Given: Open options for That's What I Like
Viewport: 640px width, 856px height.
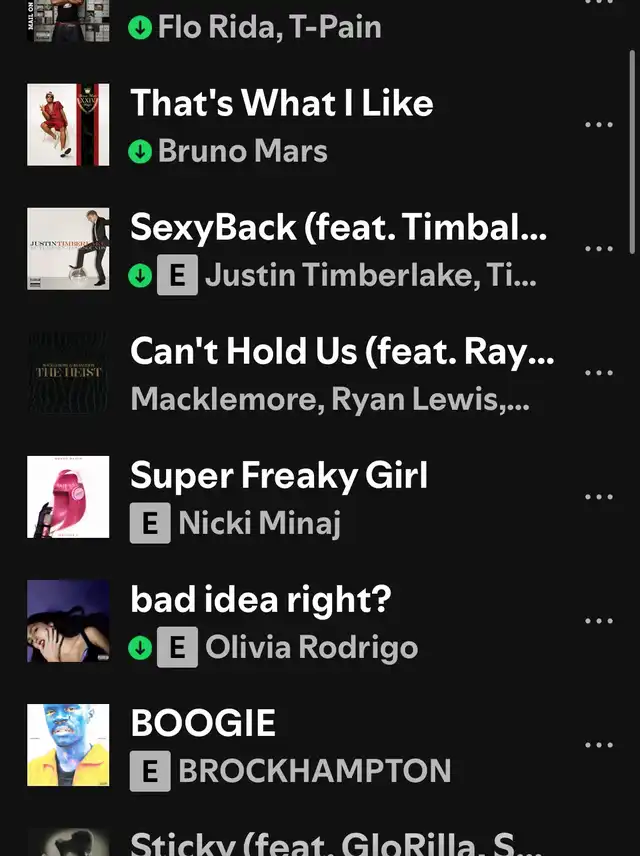Looking at the screenshot, I should pos(598,125).
